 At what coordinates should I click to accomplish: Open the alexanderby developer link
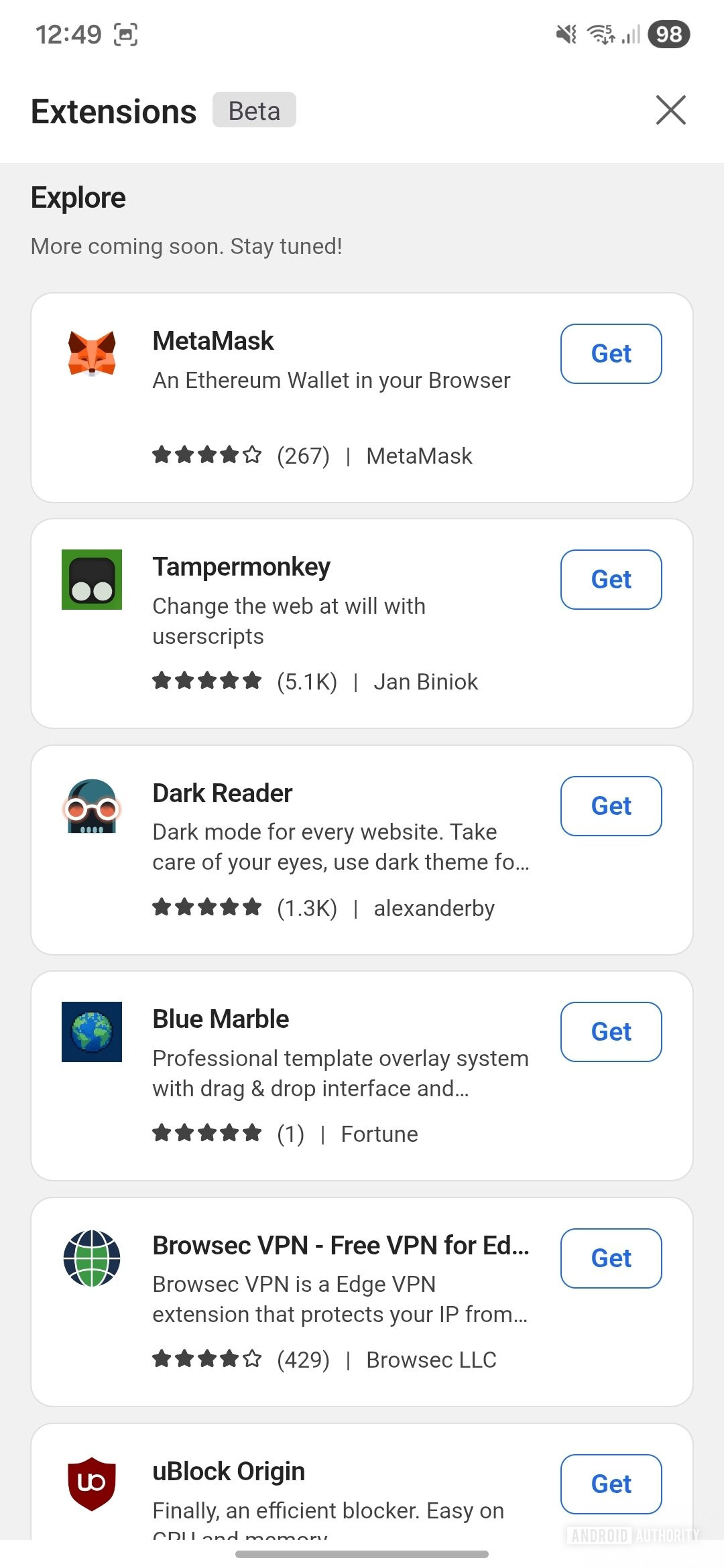coord(433,908)
